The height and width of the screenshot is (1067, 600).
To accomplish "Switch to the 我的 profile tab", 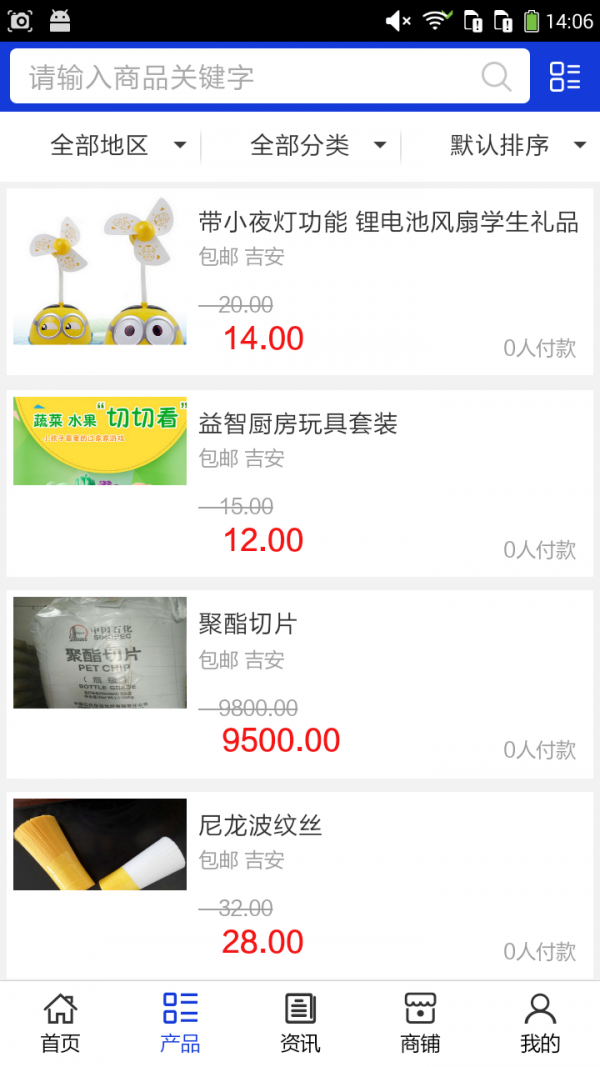I will (x=540, y=1023).
